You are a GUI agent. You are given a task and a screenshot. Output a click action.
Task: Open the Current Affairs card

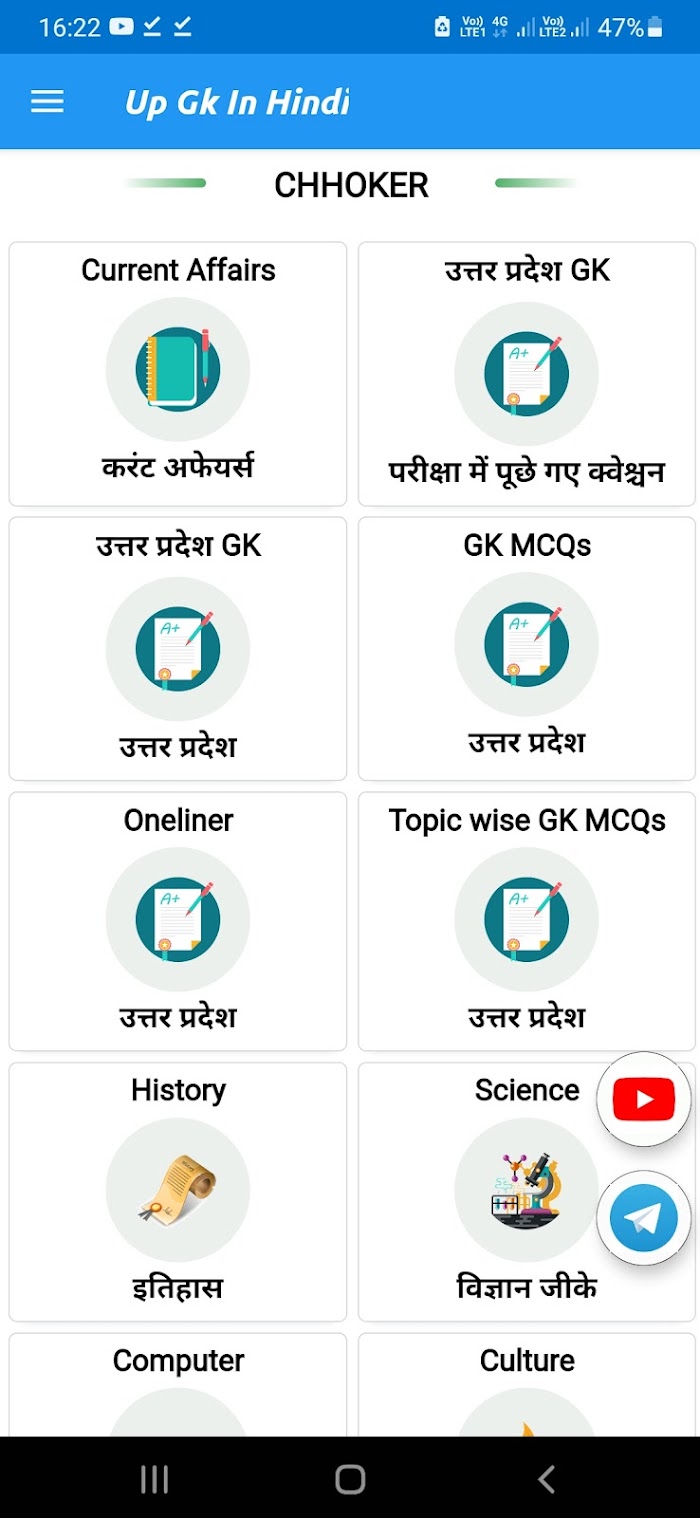[178, 374]
